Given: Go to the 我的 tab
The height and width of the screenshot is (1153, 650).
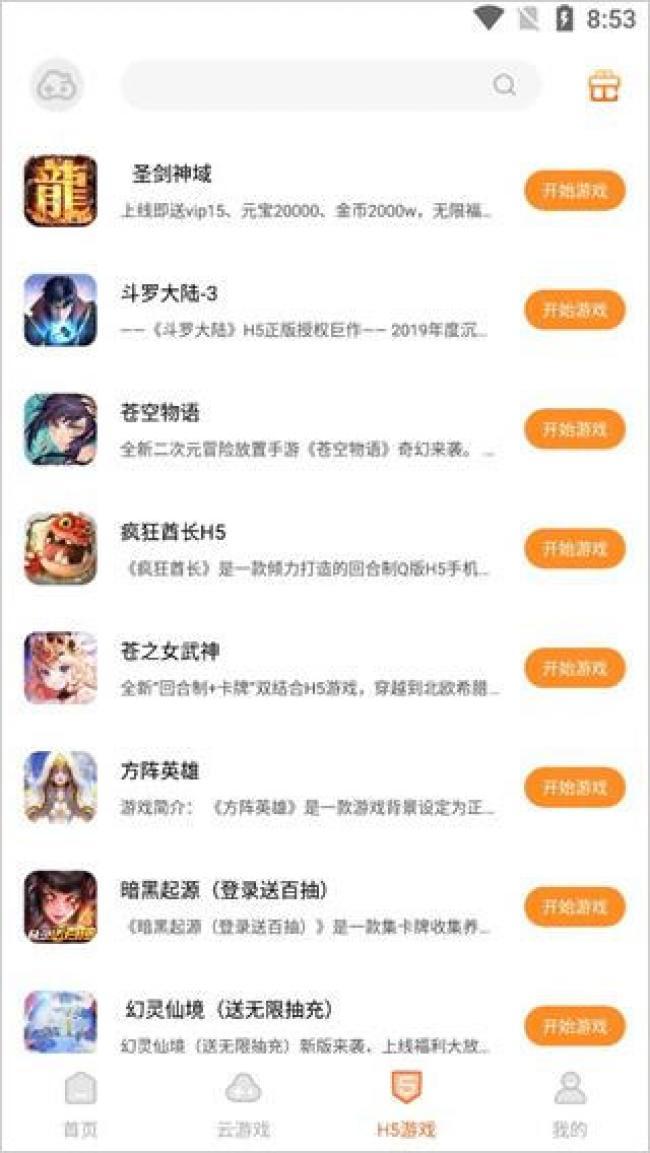Looking at the screenshot, I should [x=569, y=1105].
